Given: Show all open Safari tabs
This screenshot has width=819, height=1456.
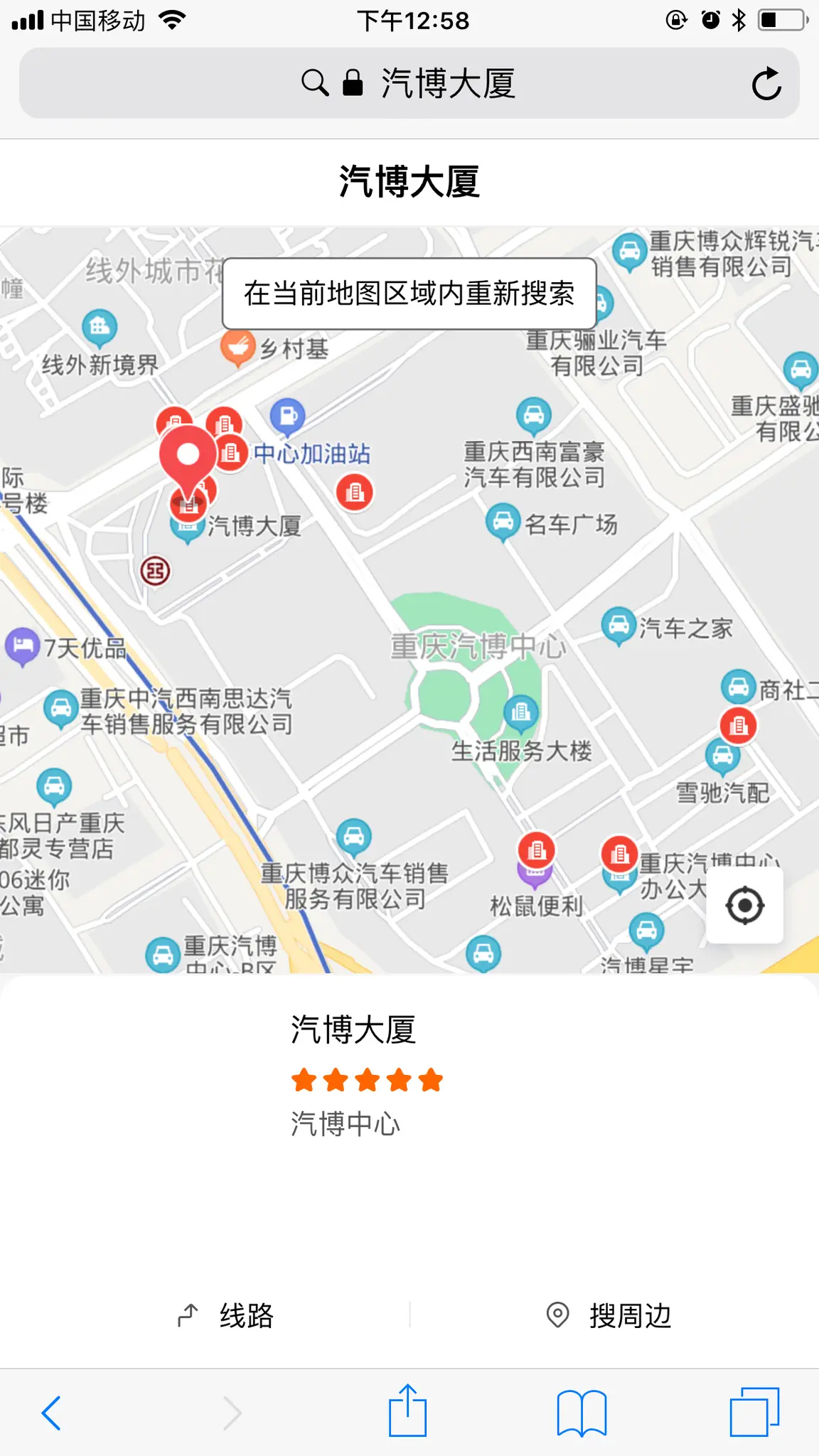Looking at the screenshot, I should click(x=754, y=1413).
